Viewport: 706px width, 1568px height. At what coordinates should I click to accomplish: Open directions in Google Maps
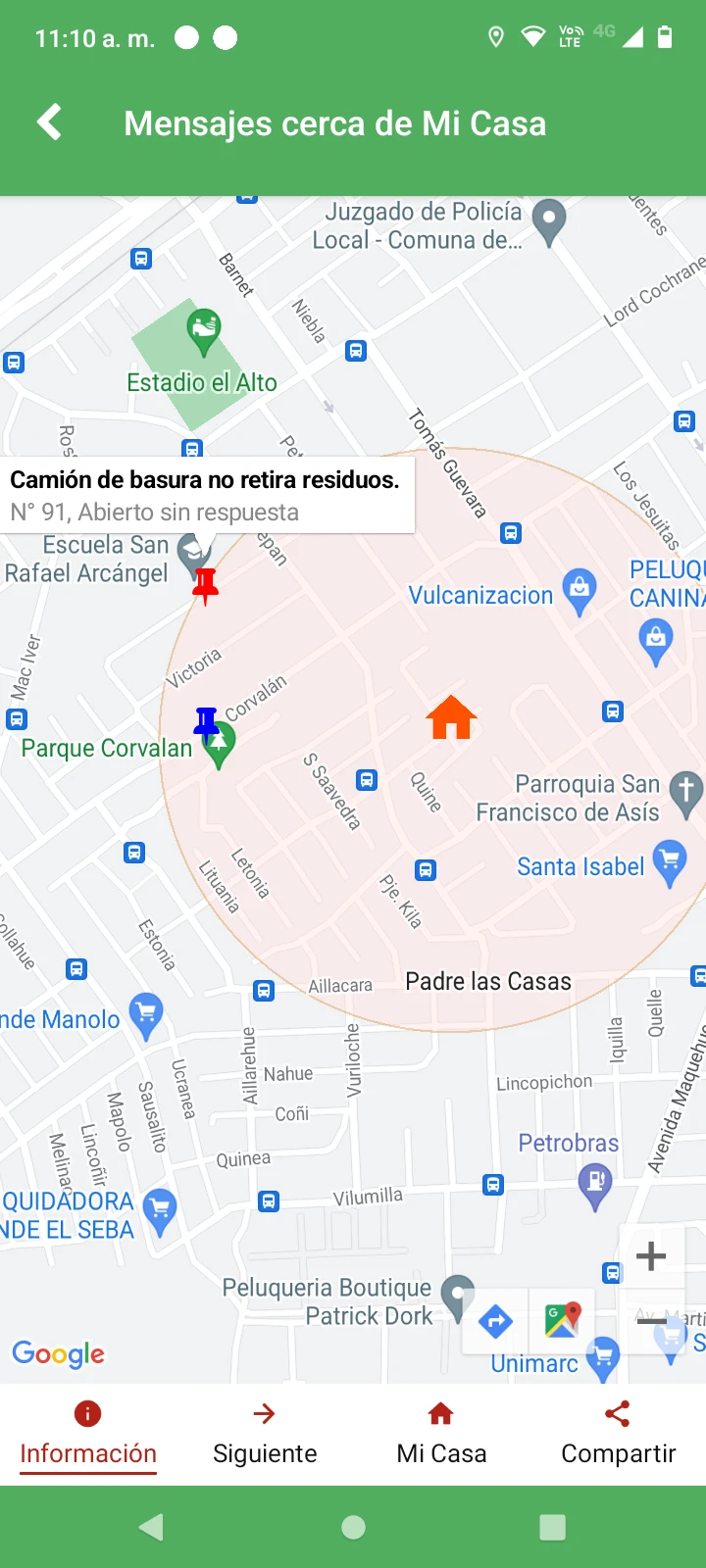click(x=495, y=1321)
